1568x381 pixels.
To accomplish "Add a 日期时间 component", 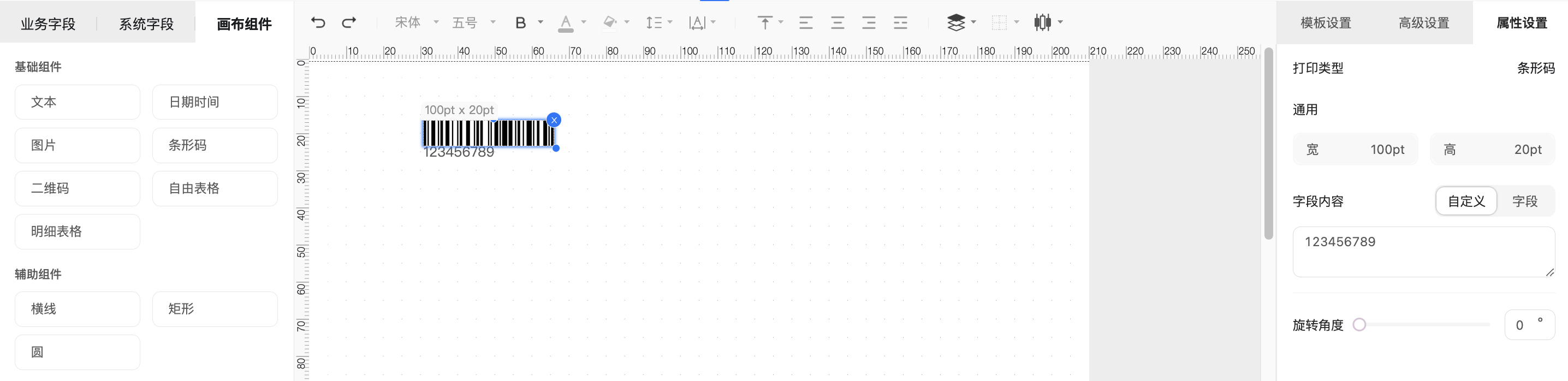I will click(215, 102).
